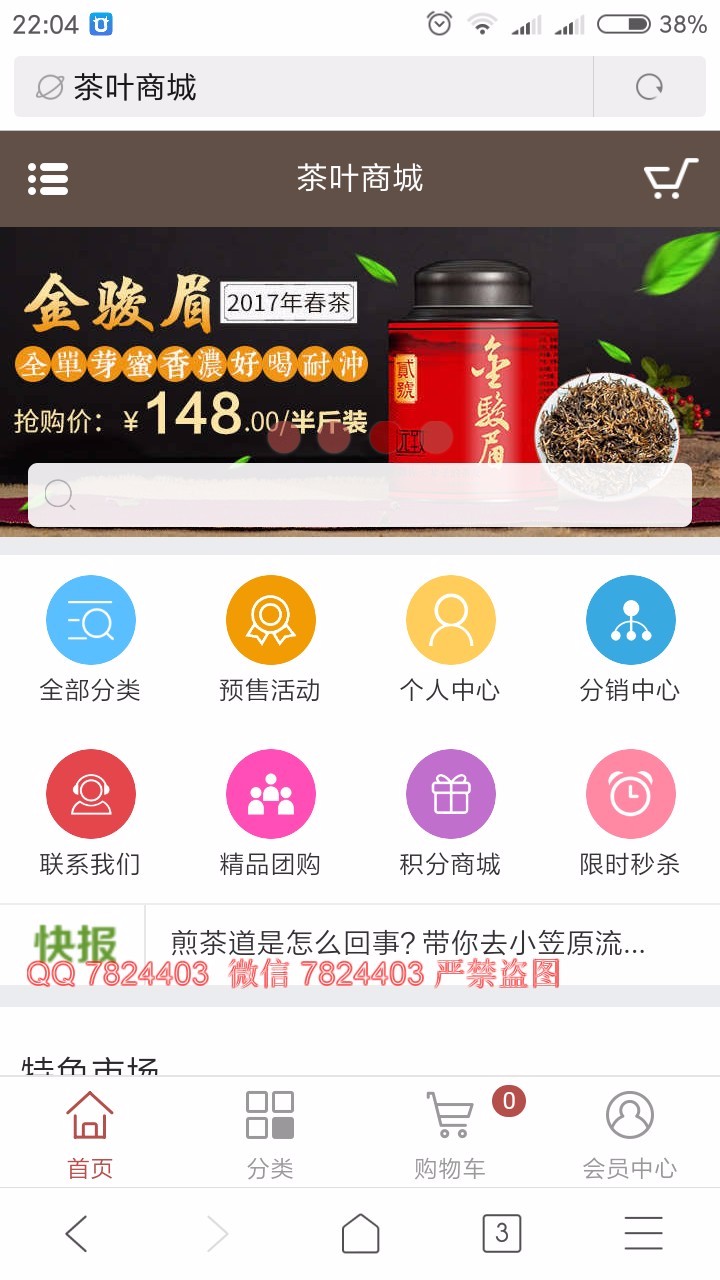Tap the search bar over the banner
The height and width of the screenshot is (1280, 720).
point(360,492)
